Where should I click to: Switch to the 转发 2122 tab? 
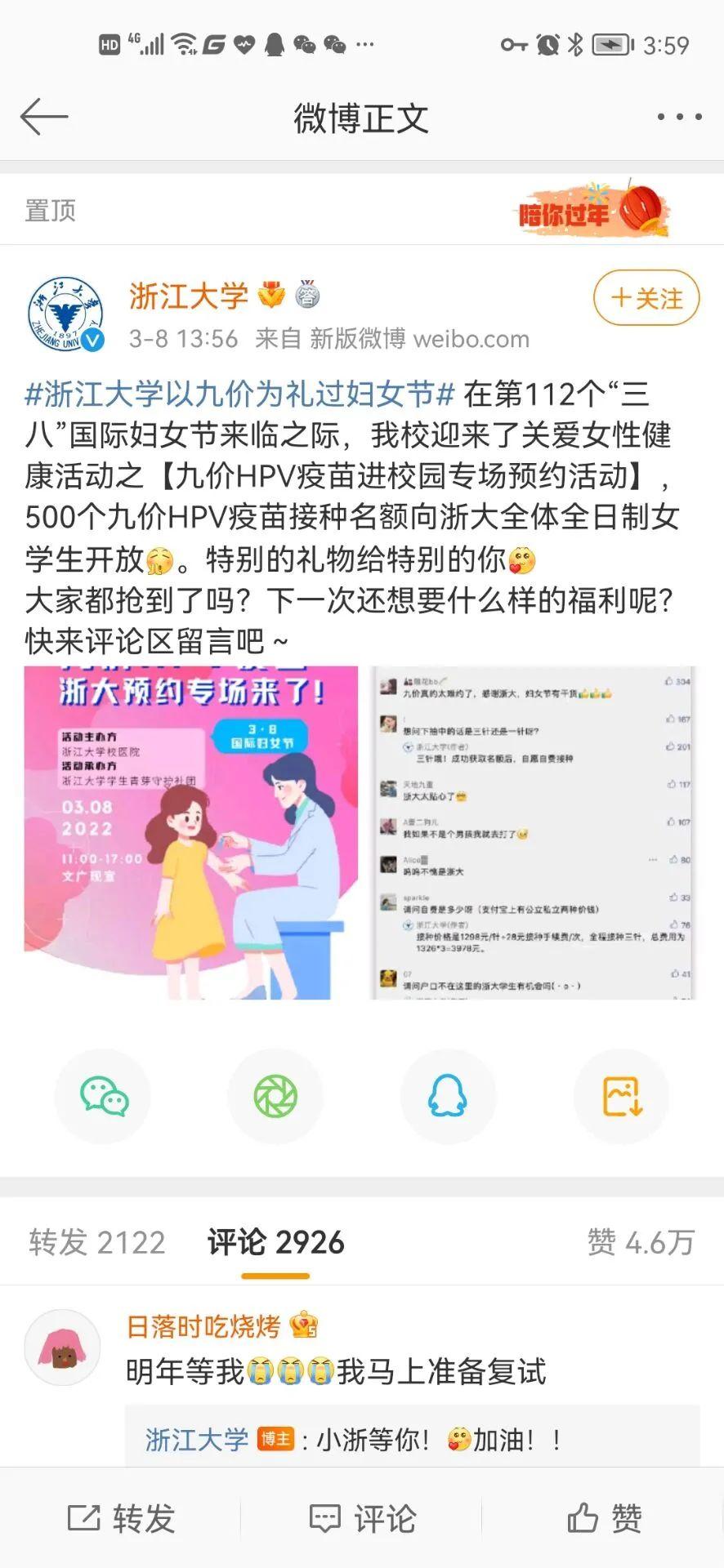97,1242
